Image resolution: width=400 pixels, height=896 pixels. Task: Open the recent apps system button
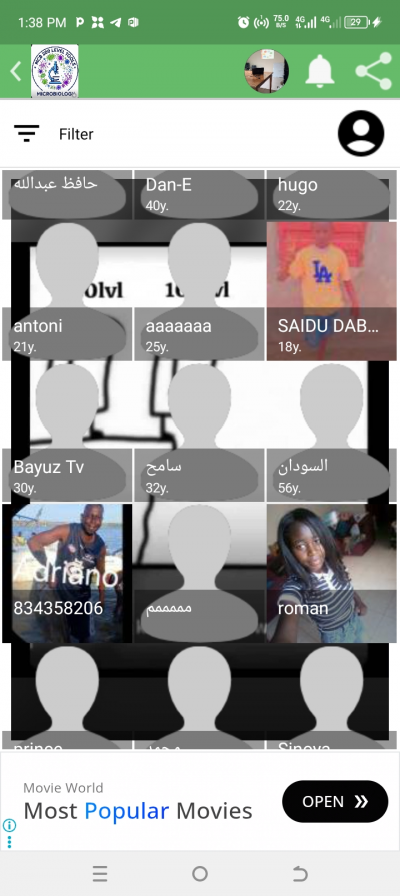100,873
